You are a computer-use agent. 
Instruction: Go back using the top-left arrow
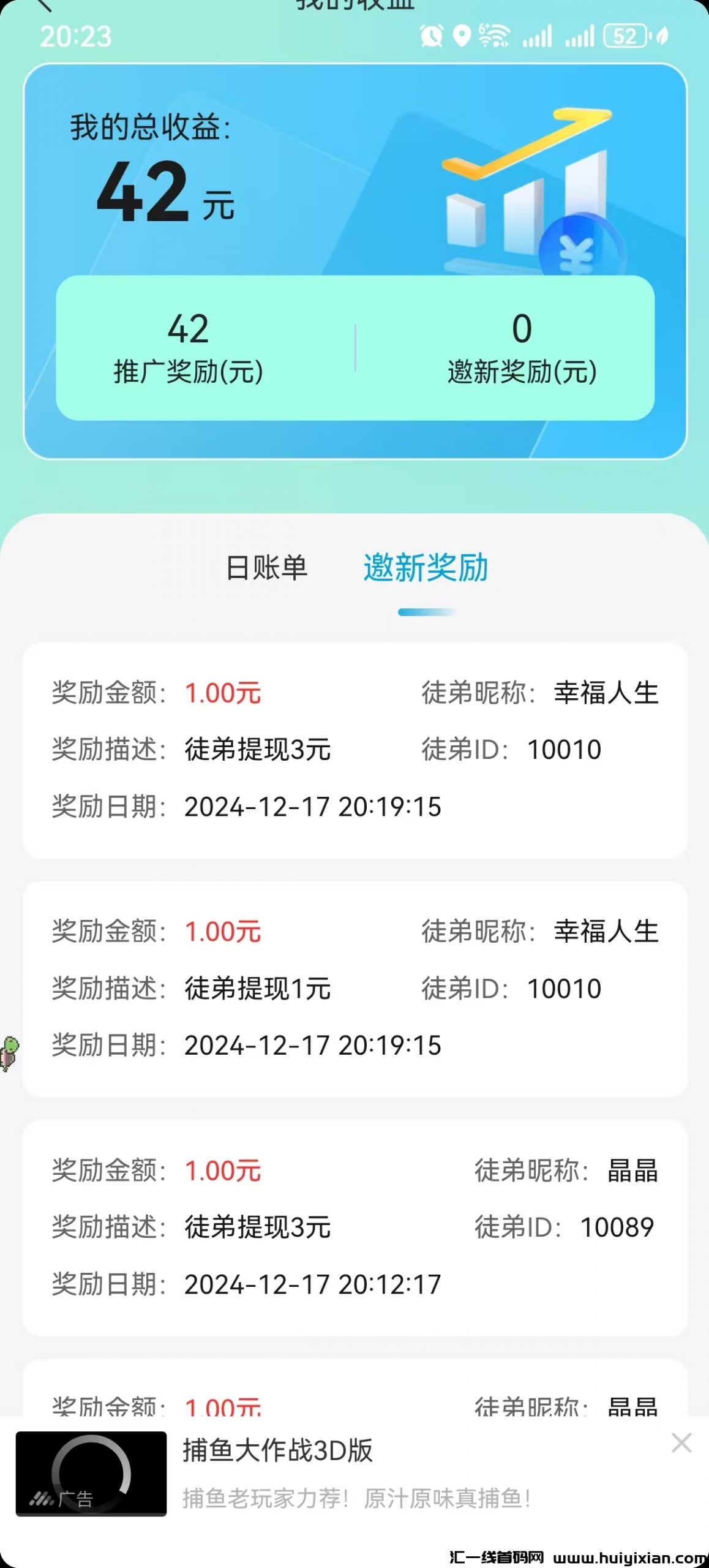point(44,5)
